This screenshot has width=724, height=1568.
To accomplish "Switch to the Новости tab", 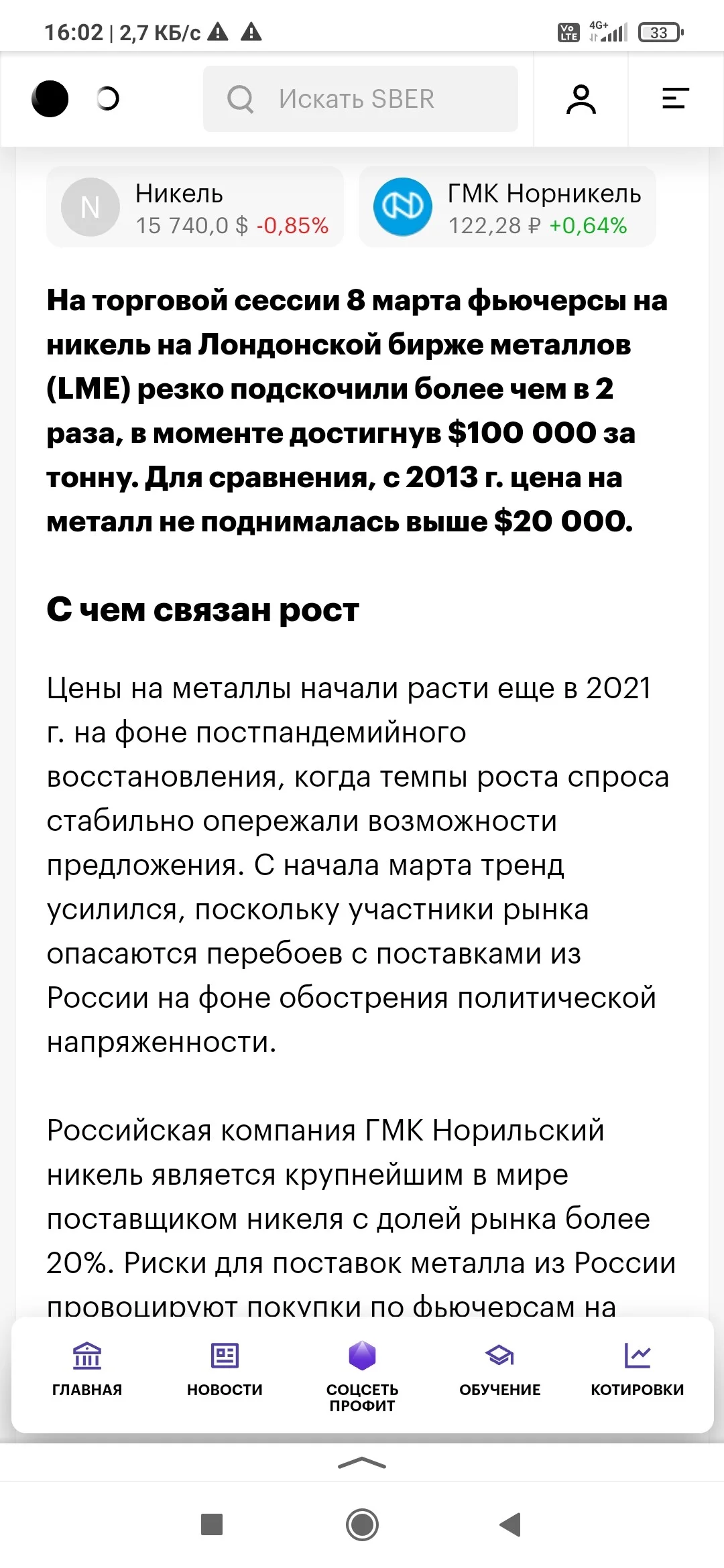I will tap(225, 1369).
